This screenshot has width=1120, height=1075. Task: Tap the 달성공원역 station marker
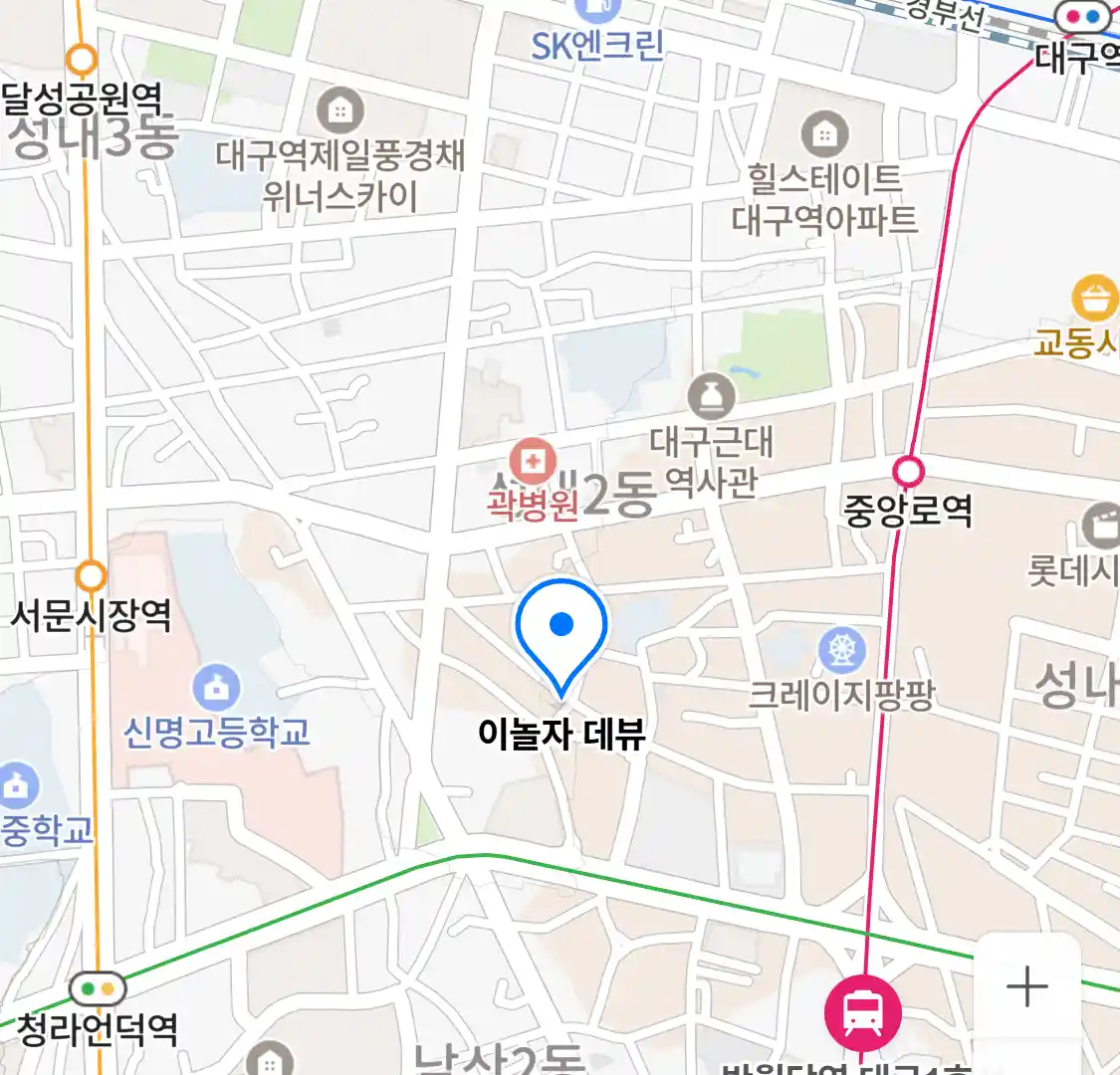coord(81,59)
